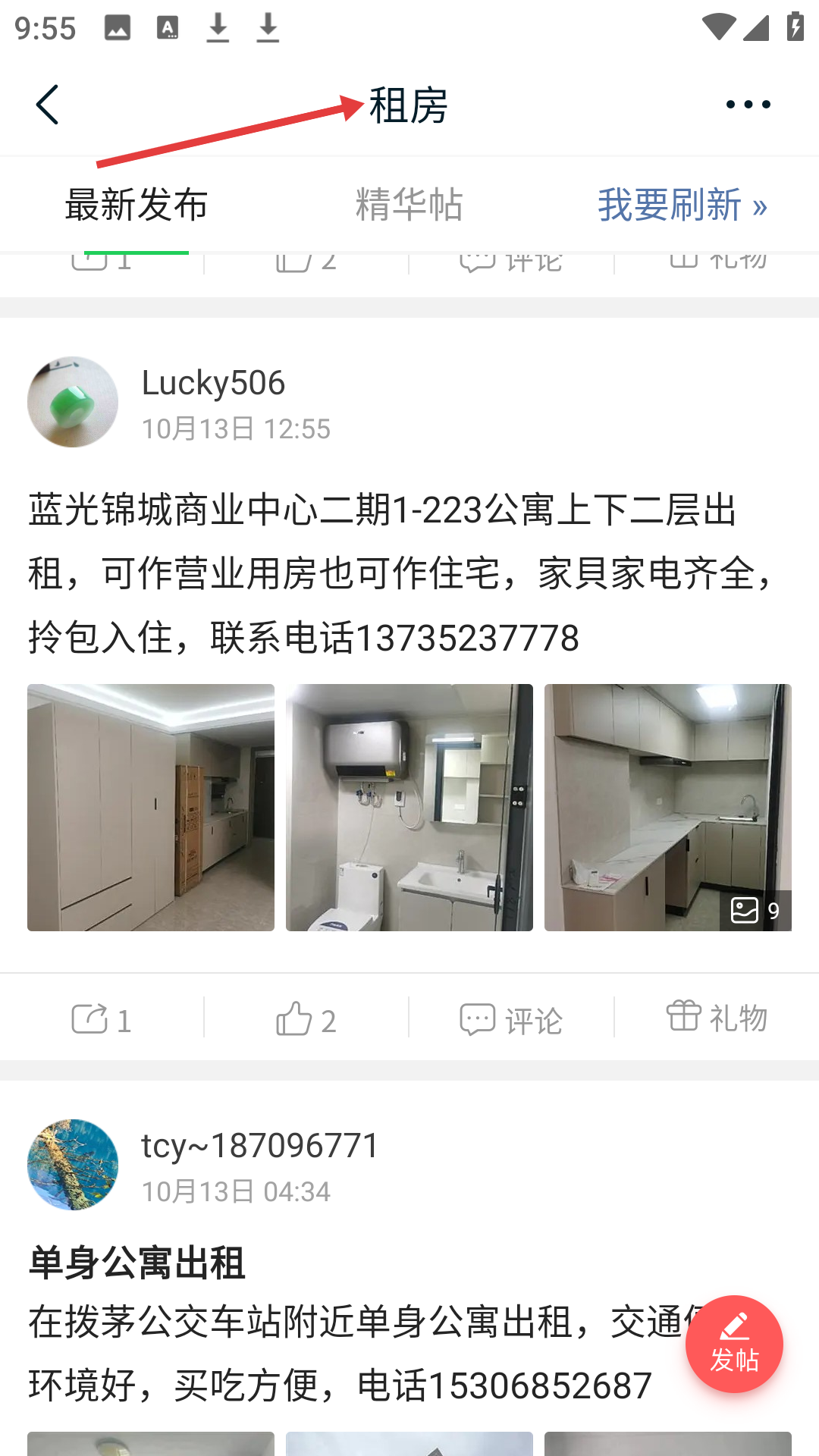Open the kitchen photo showing 9 images
Viewport: 819px width, 1456px height.
[668, 808]
